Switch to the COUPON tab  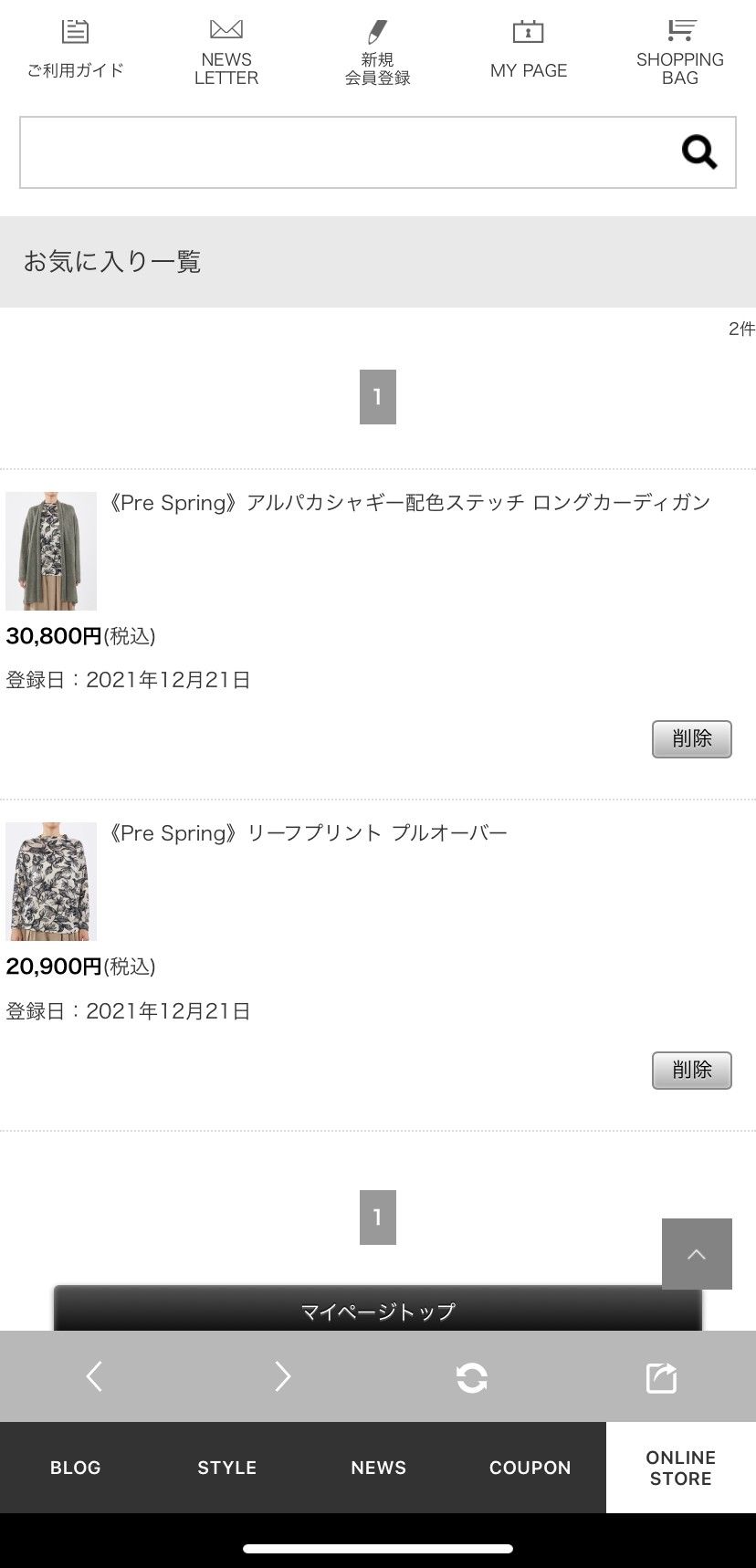tap(530, 1468)
